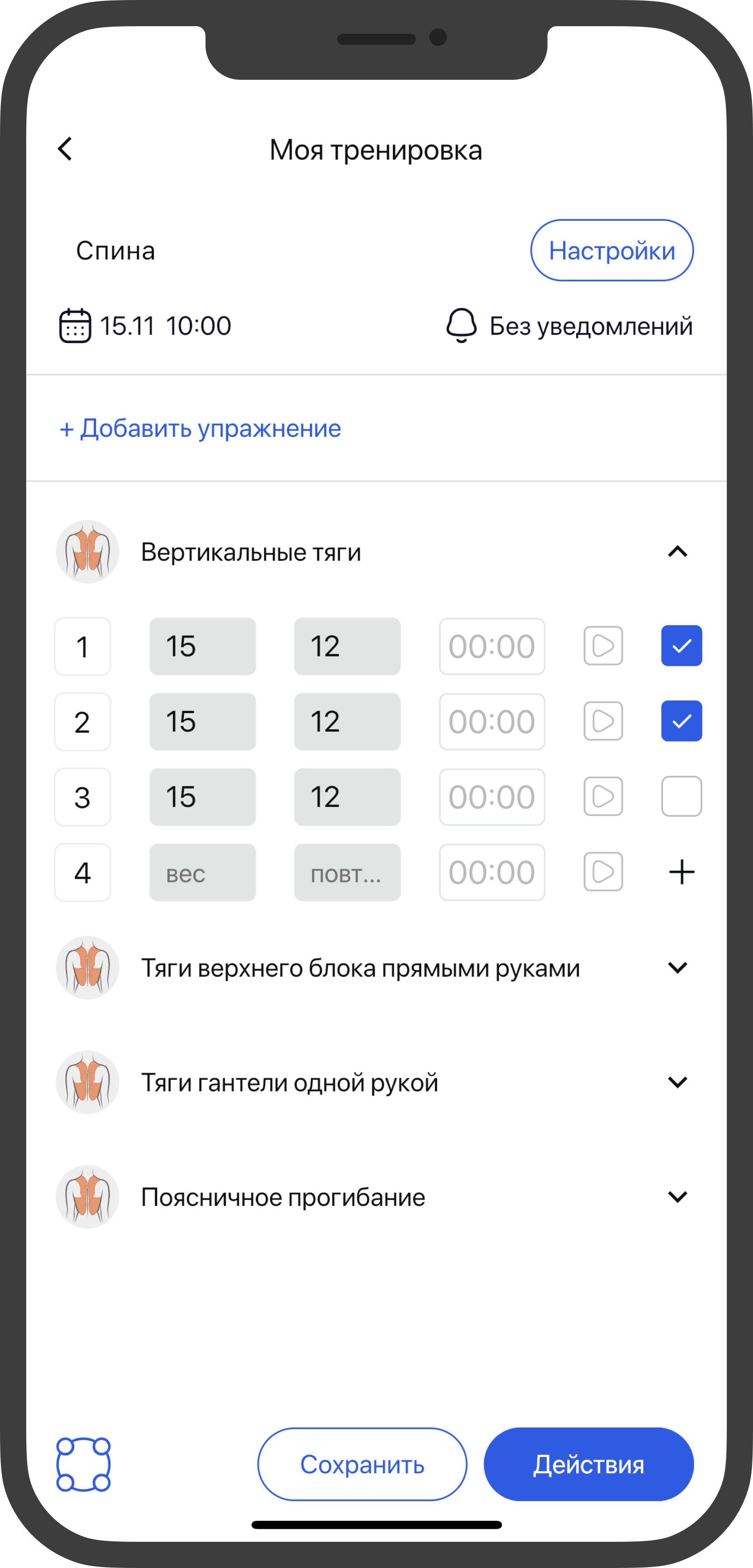Expand Поясничное прогибание exercise
Viewport: 753px width, 1568px height.
click(x=677, y=1197)
